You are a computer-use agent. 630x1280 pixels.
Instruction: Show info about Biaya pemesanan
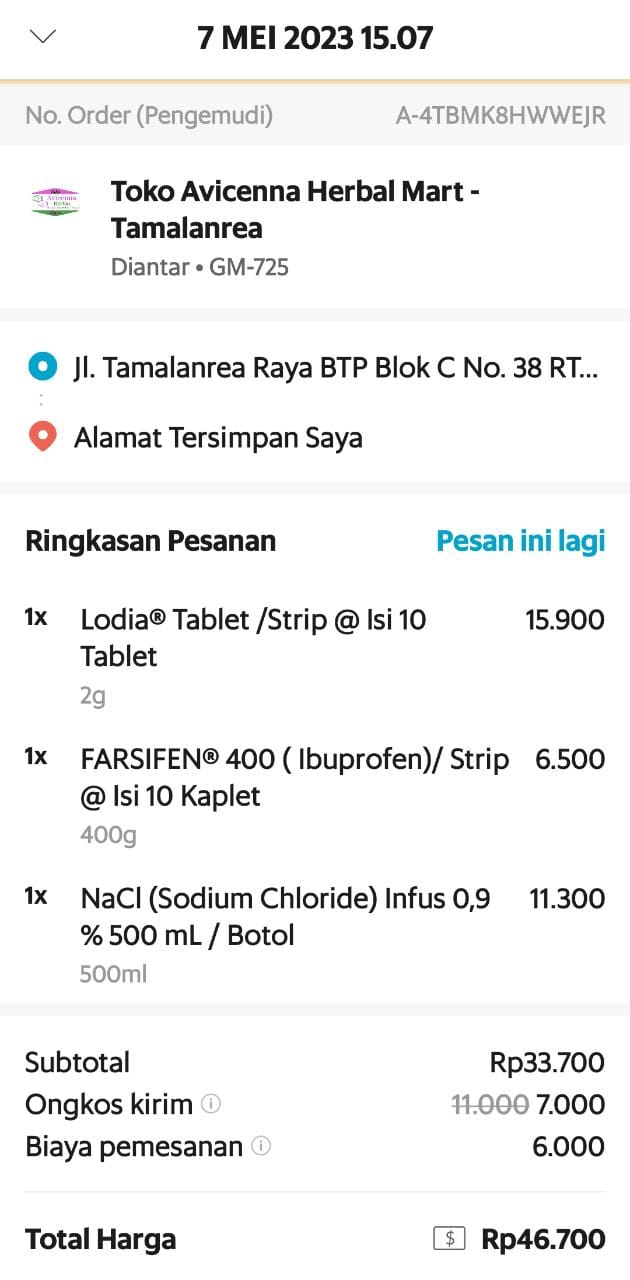[260, 1146]
